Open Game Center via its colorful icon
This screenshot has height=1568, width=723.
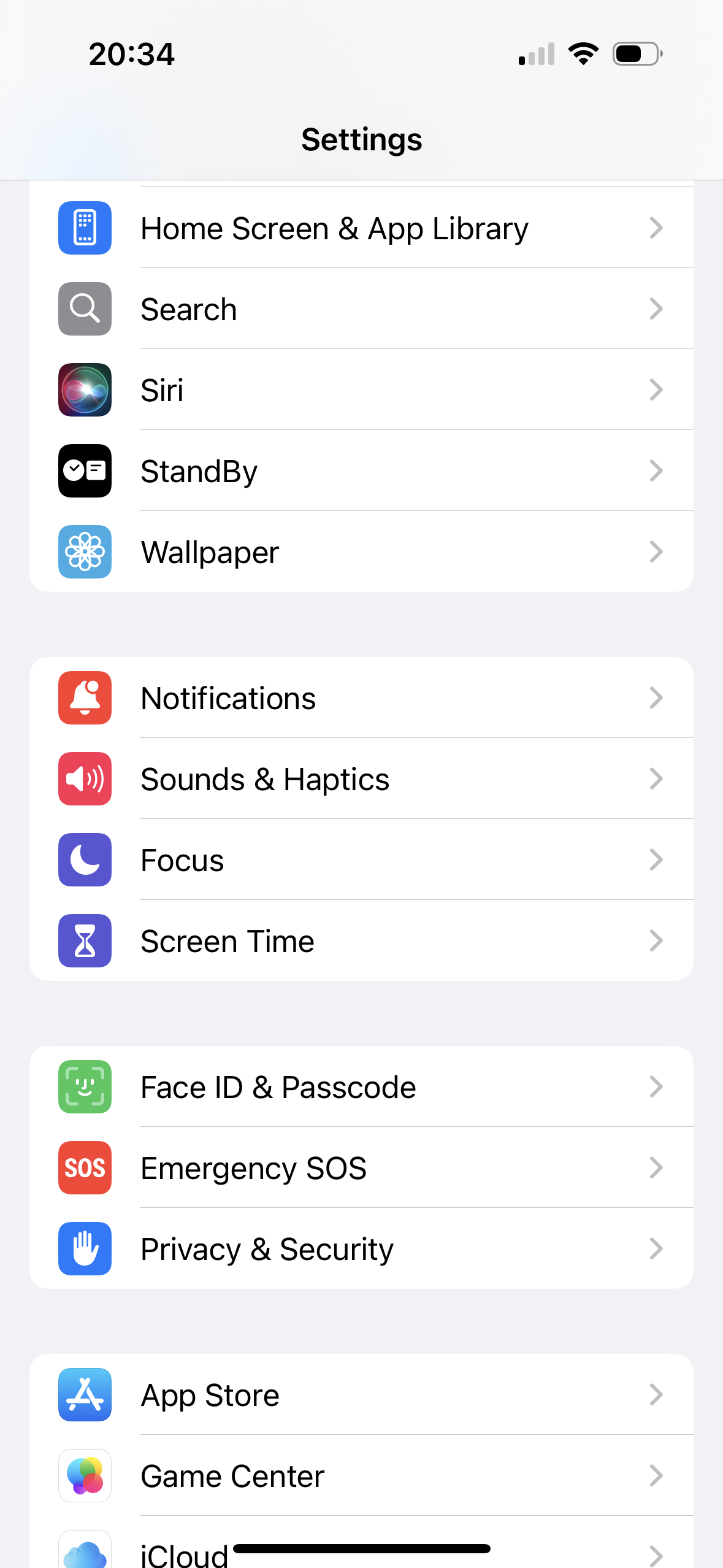coord(84,1475)
